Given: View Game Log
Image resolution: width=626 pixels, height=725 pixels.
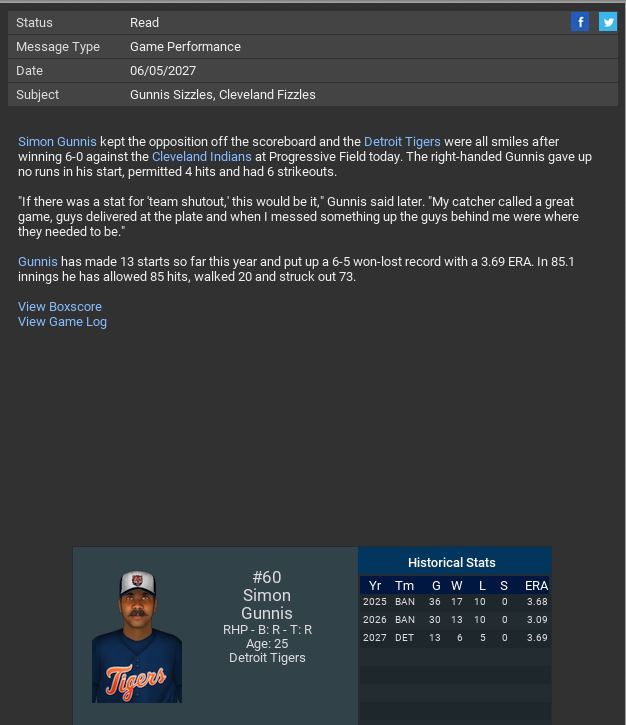Looking at the screenshot, I should tap(62, 322).
